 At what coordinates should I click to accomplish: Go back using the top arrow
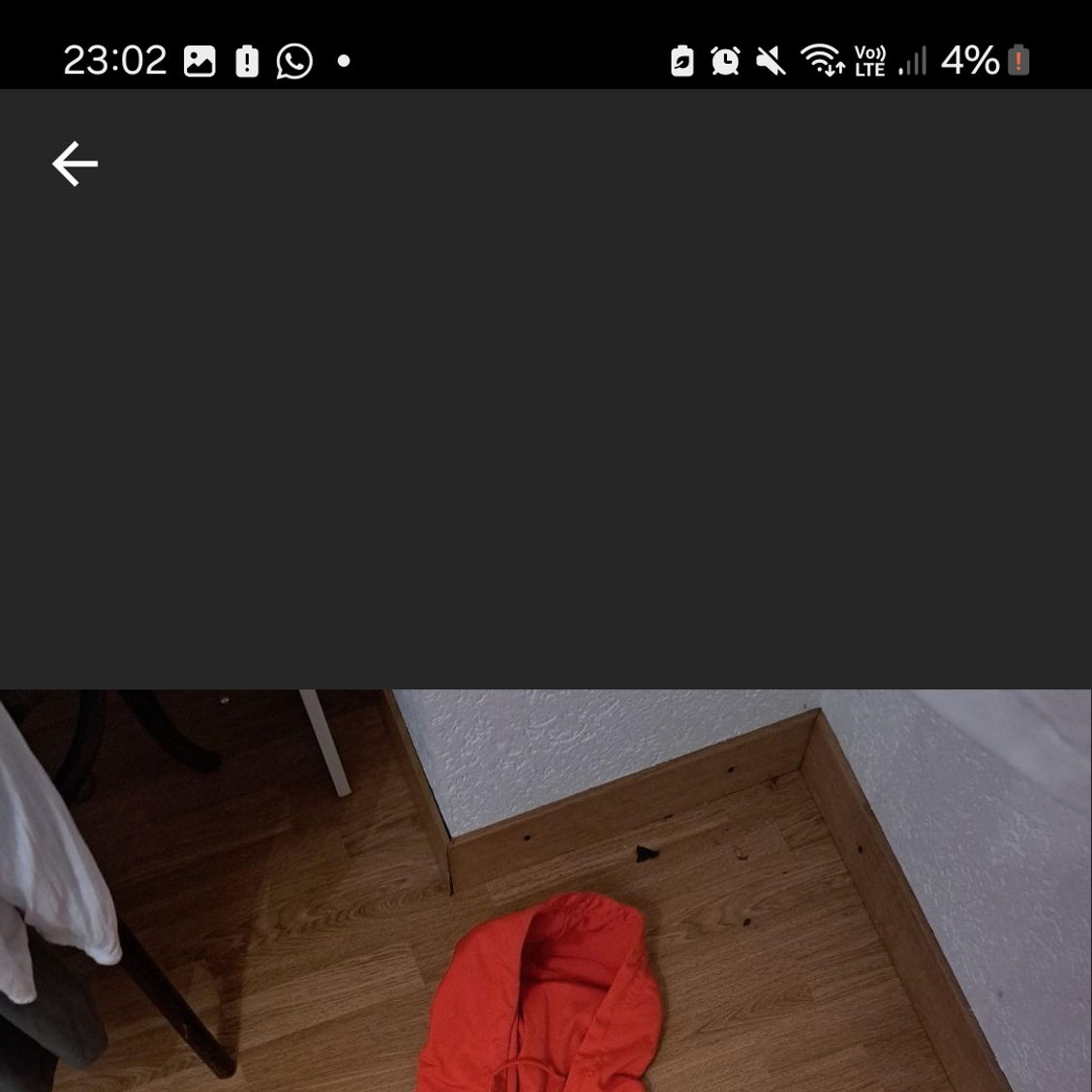tap(75, 164)
